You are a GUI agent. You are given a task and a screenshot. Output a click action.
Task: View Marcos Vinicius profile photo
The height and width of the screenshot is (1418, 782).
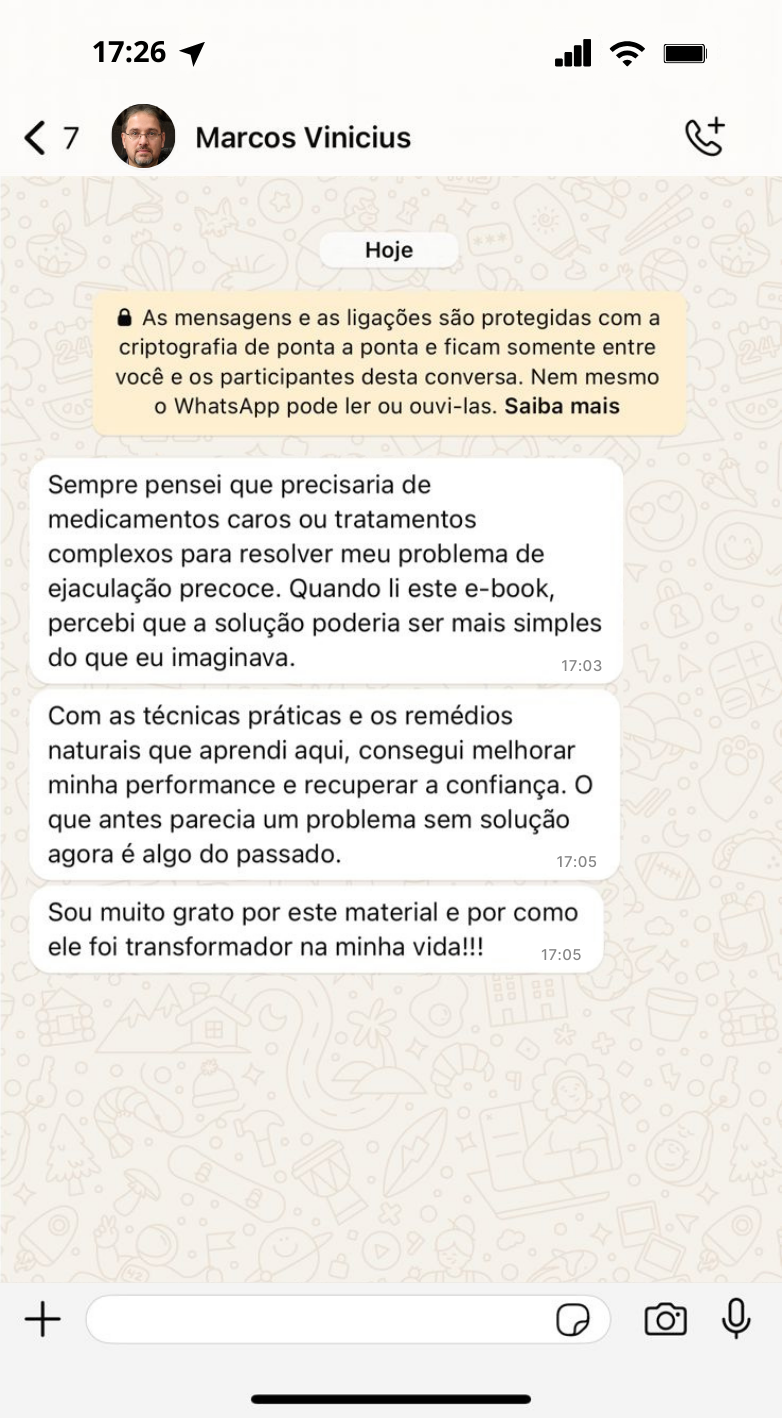[143, 137]
